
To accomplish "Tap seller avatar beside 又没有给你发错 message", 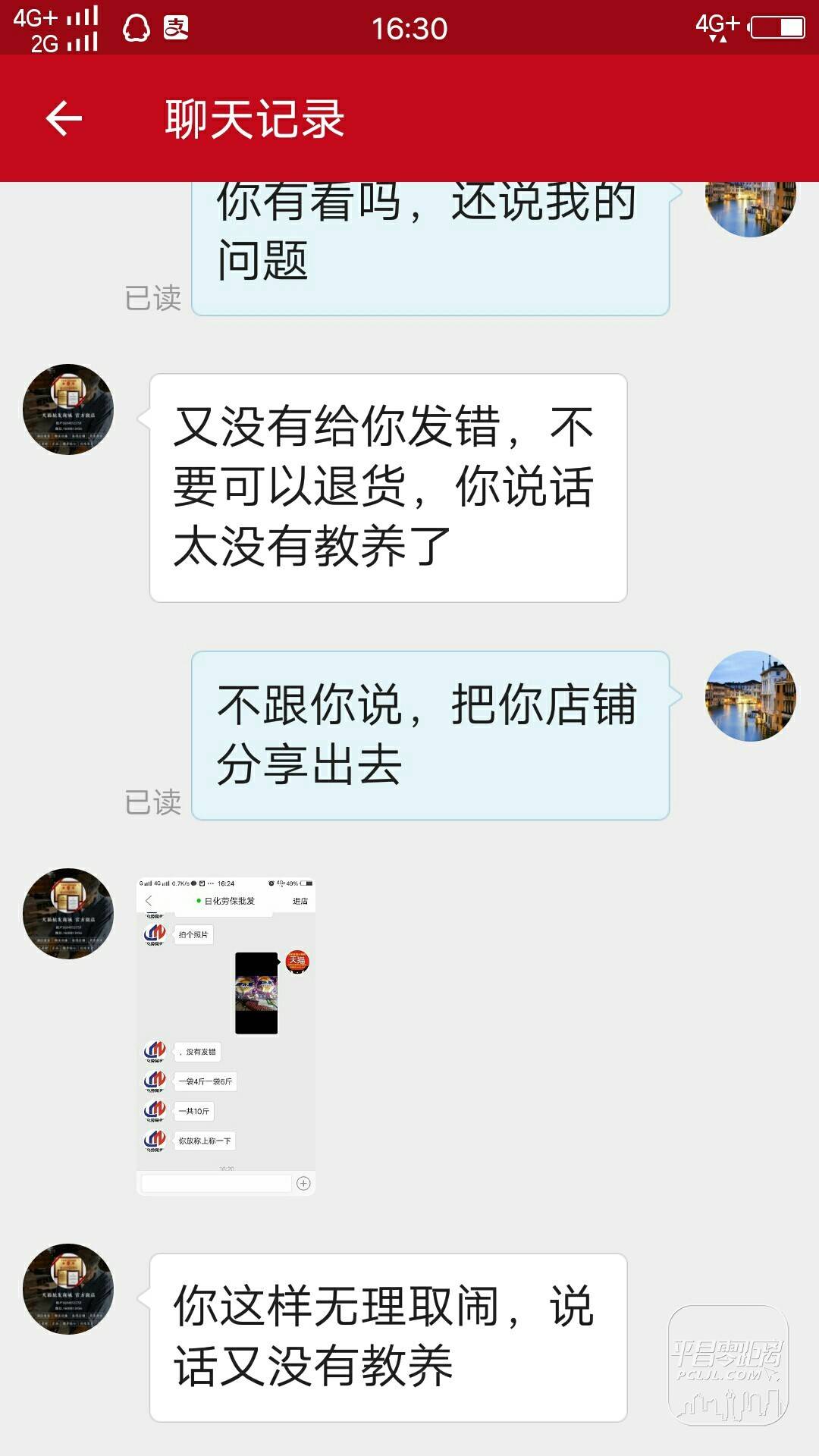I will [68, 409].
